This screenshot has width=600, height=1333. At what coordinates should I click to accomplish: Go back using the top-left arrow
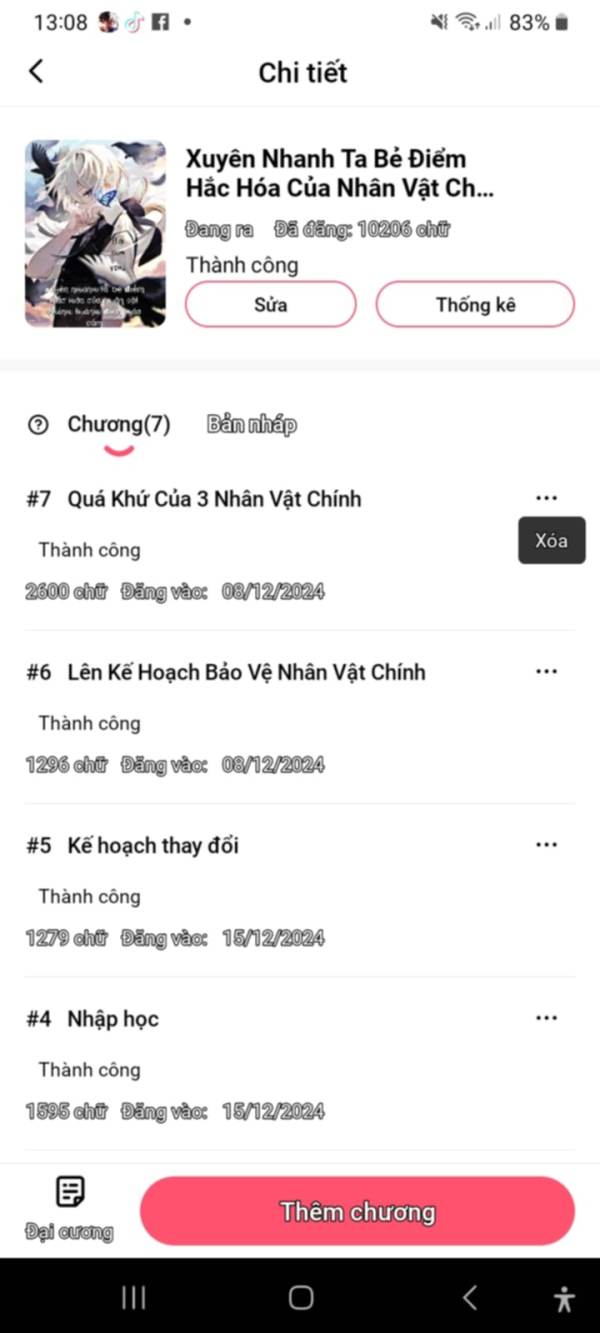36,71
